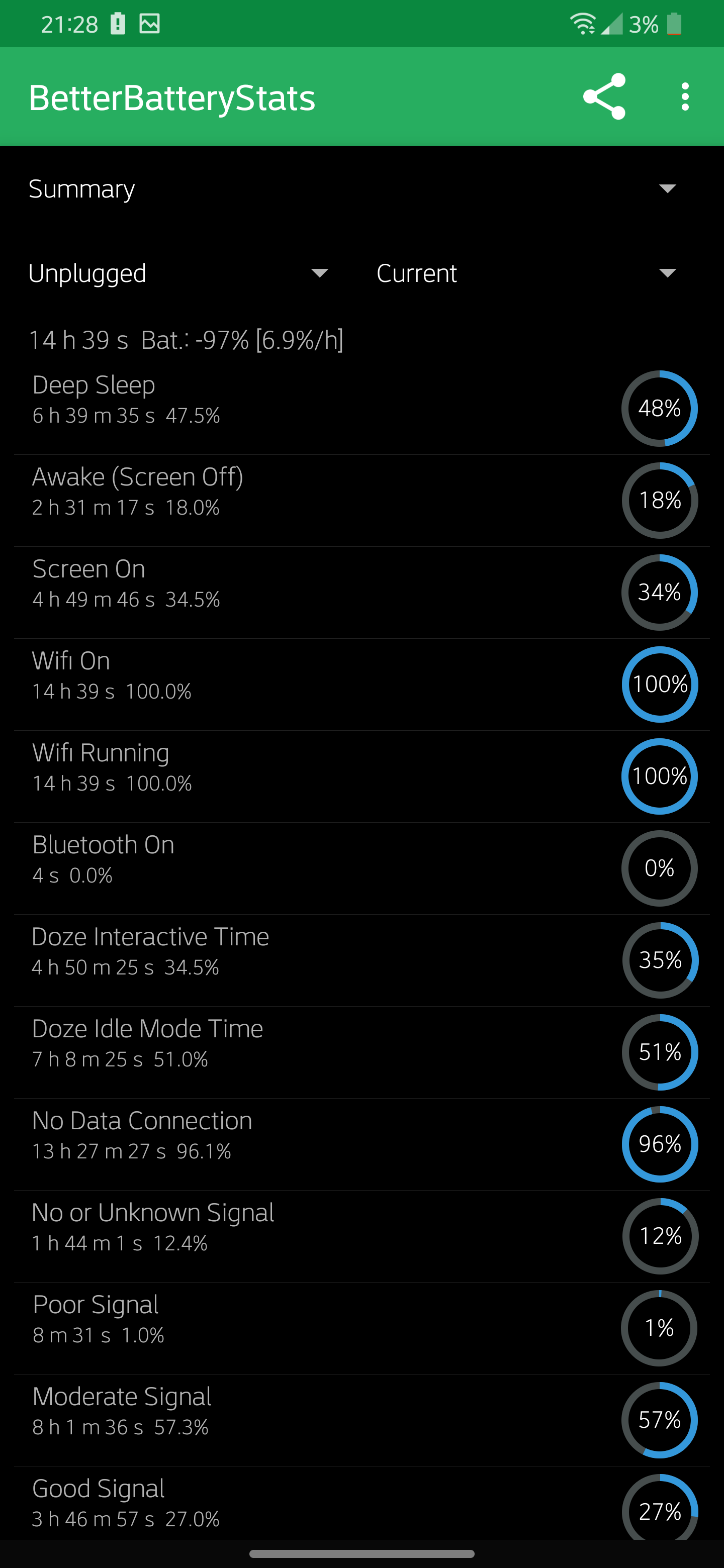Open the Bluetooth On stat

[361, 868]
